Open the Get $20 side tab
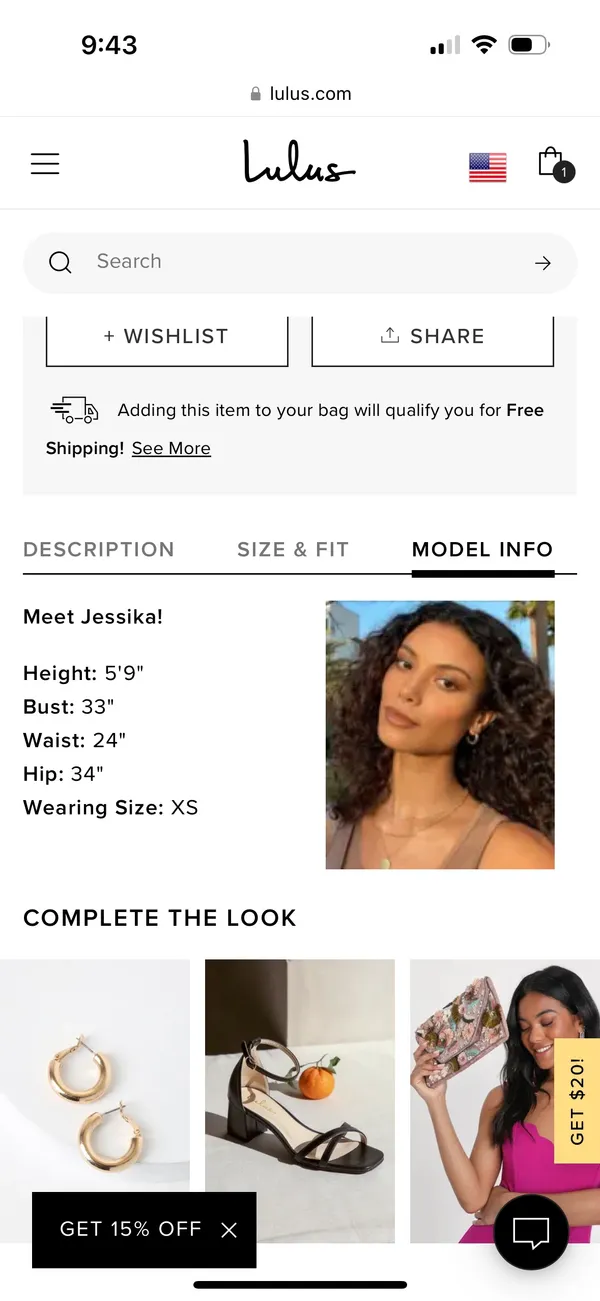This screenshot has width=600, height=1301. (x=577, y=1101)
